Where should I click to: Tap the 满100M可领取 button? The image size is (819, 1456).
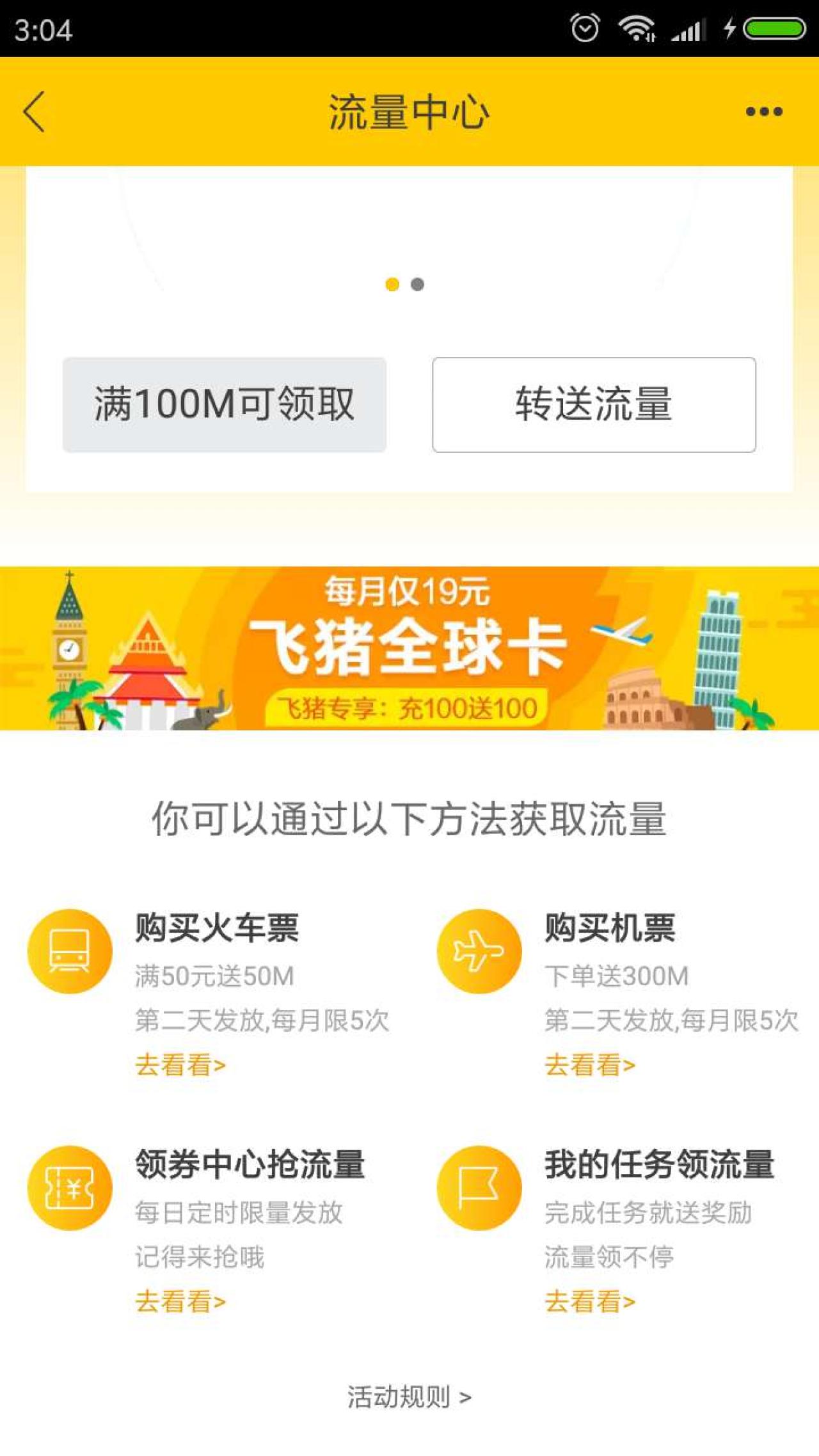pyautogui.click(x=225, y=405)
